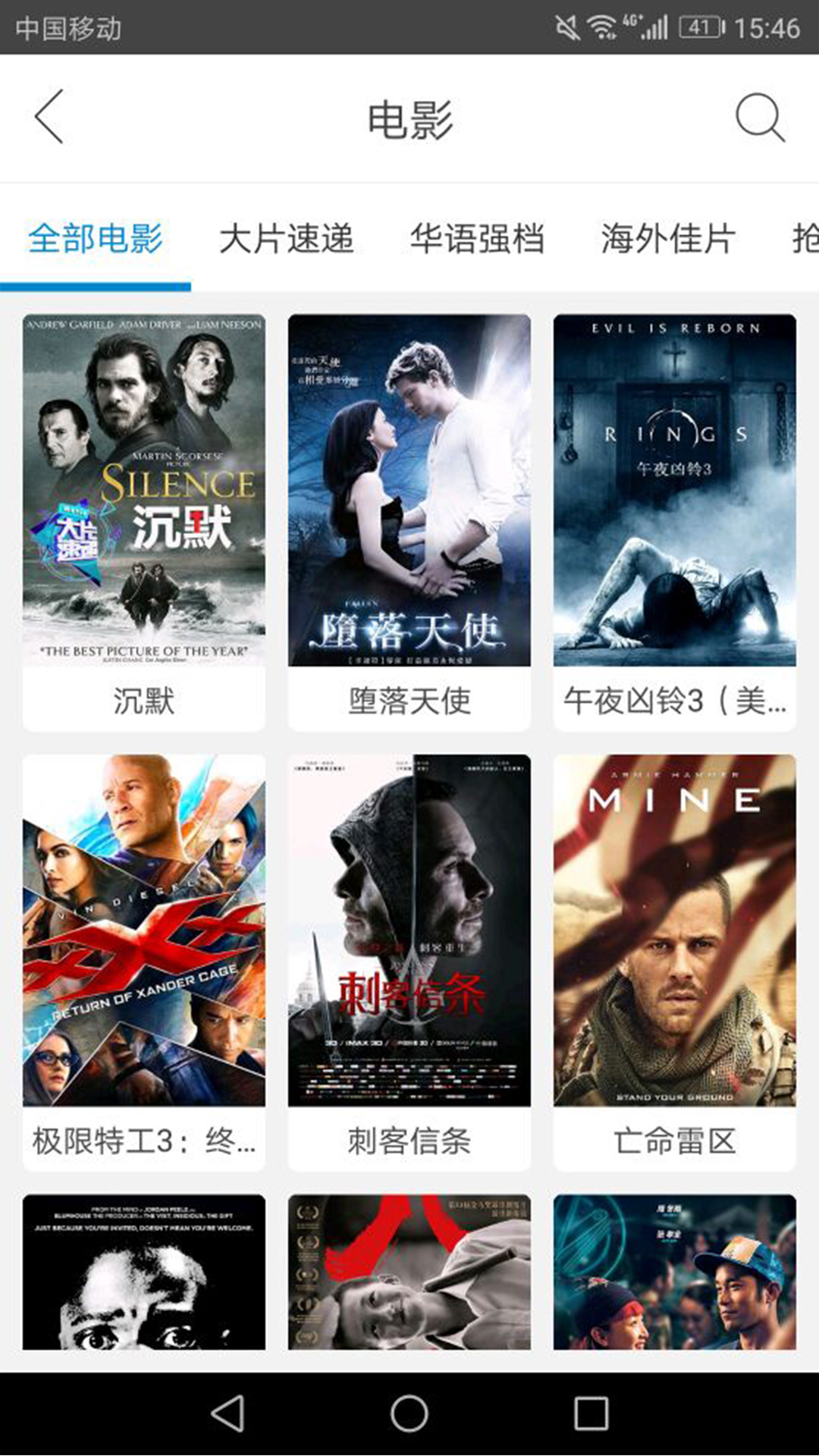Switch to the 华语强档 tab
This screenshot has height=1456, width=819.
click(478, 239)
